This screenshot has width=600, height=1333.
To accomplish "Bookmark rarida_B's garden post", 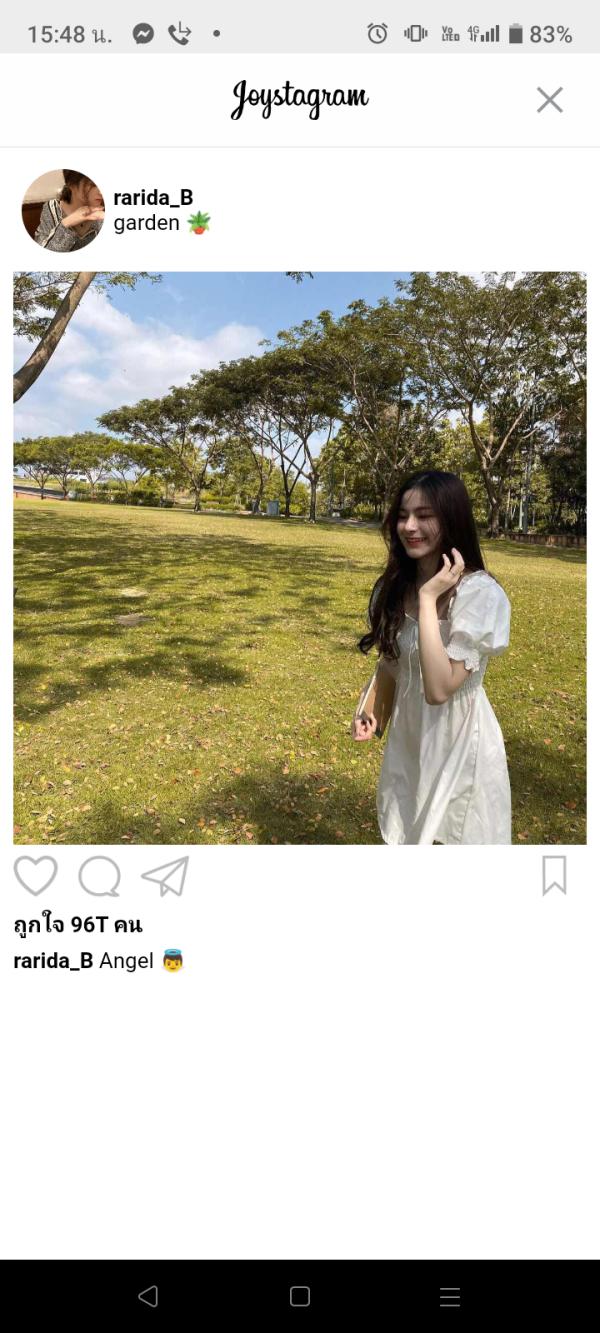I will (554, 876).
